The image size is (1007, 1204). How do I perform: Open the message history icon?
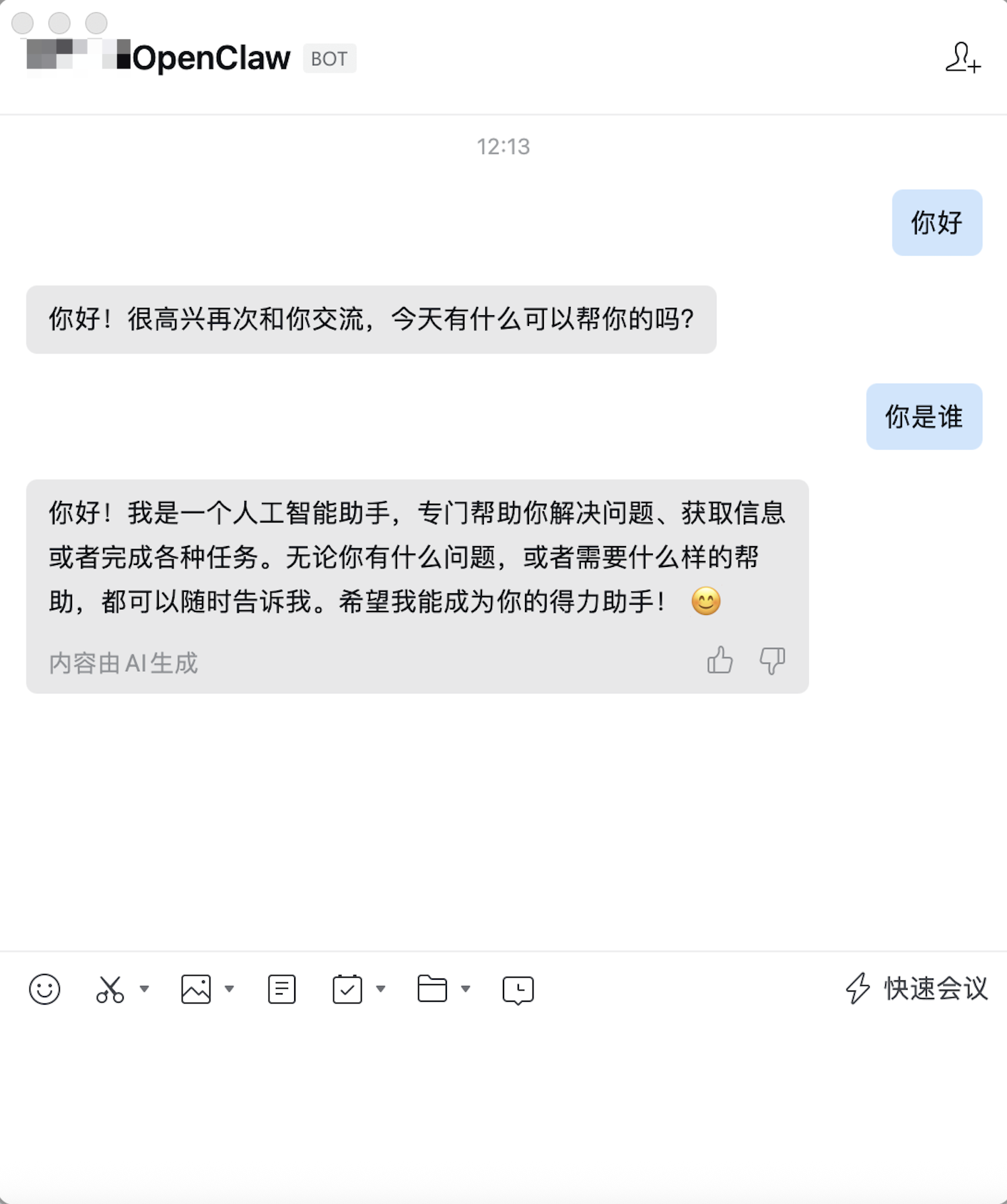pos(518,990)
